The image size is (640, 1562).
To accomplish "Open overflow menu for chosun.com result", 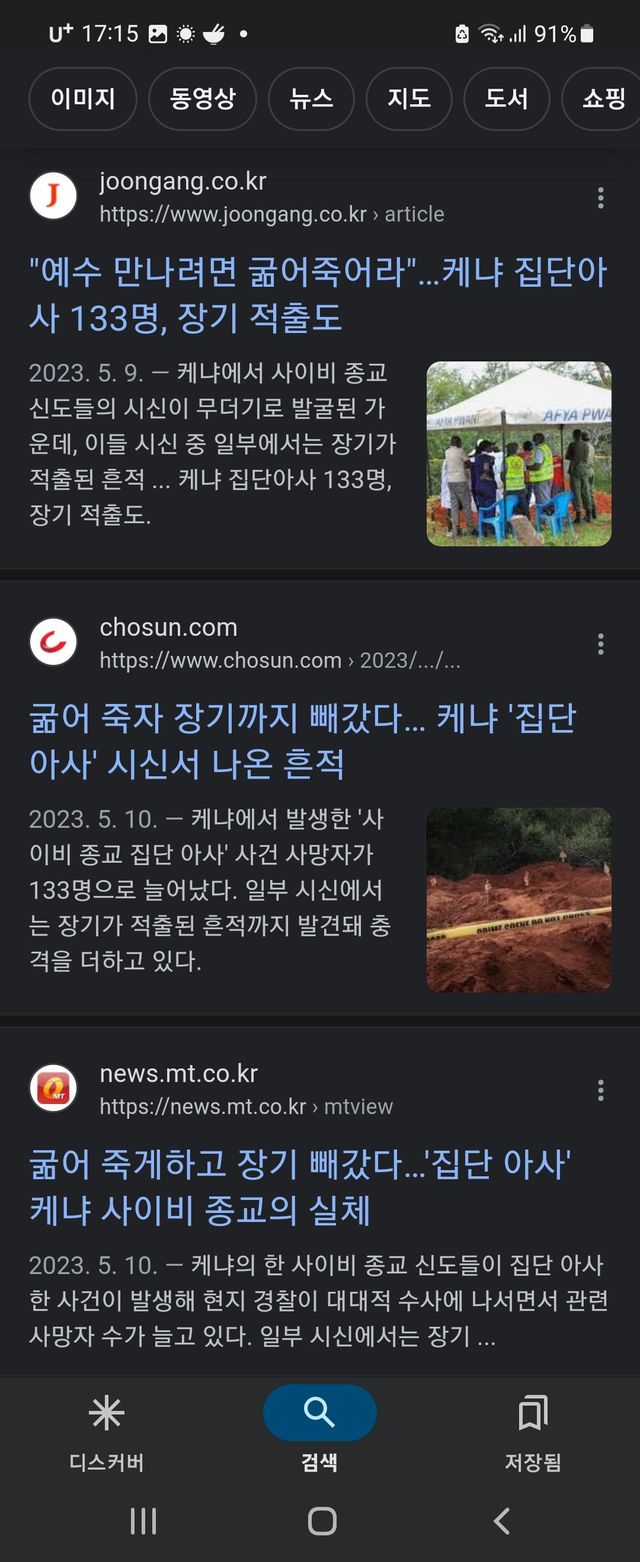I will coord(600,644).
